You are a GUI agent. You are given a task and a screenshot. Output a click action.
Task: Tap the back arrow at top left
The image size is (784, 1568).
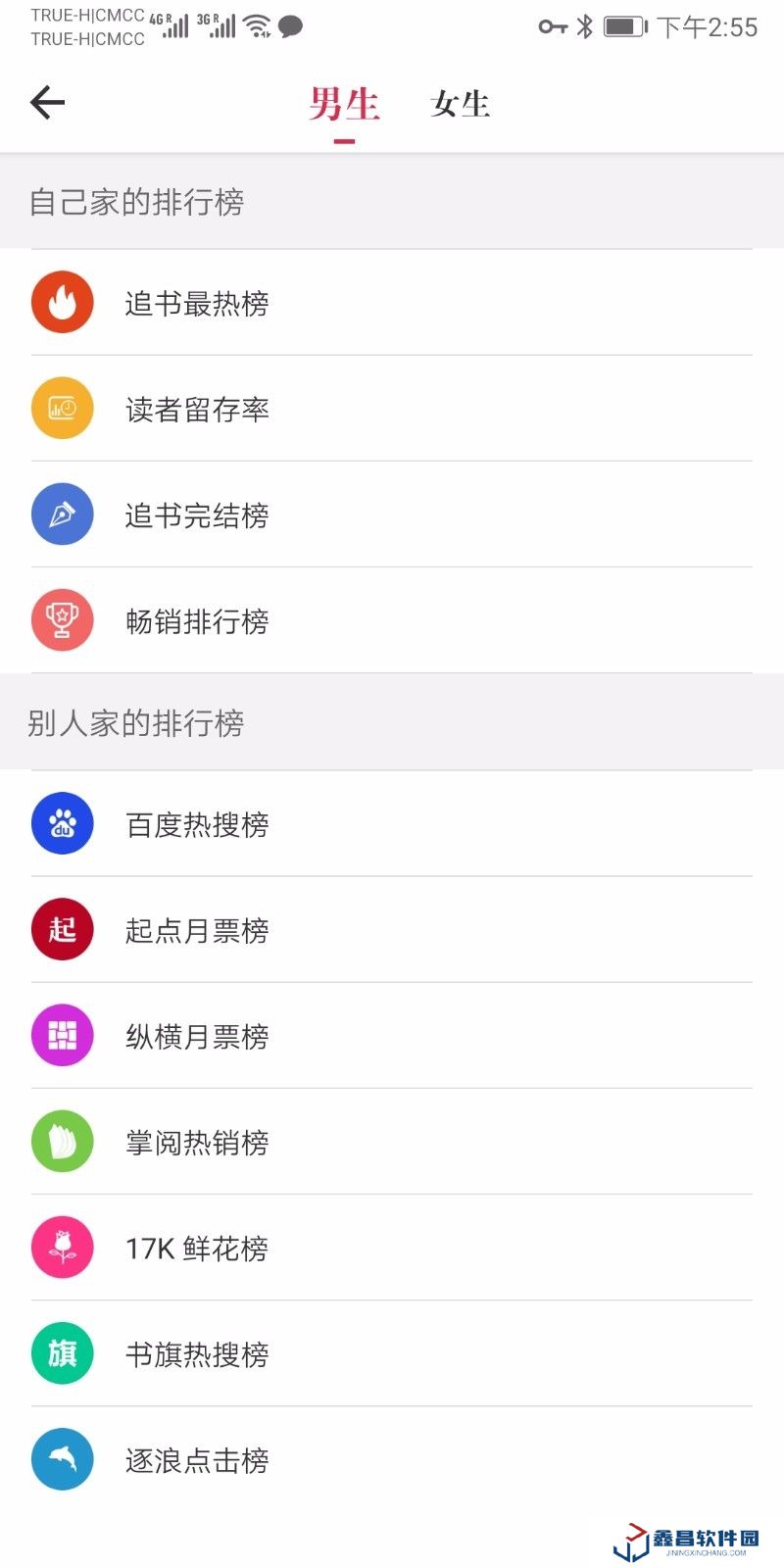pyautogui.click(x=46, y=102)
